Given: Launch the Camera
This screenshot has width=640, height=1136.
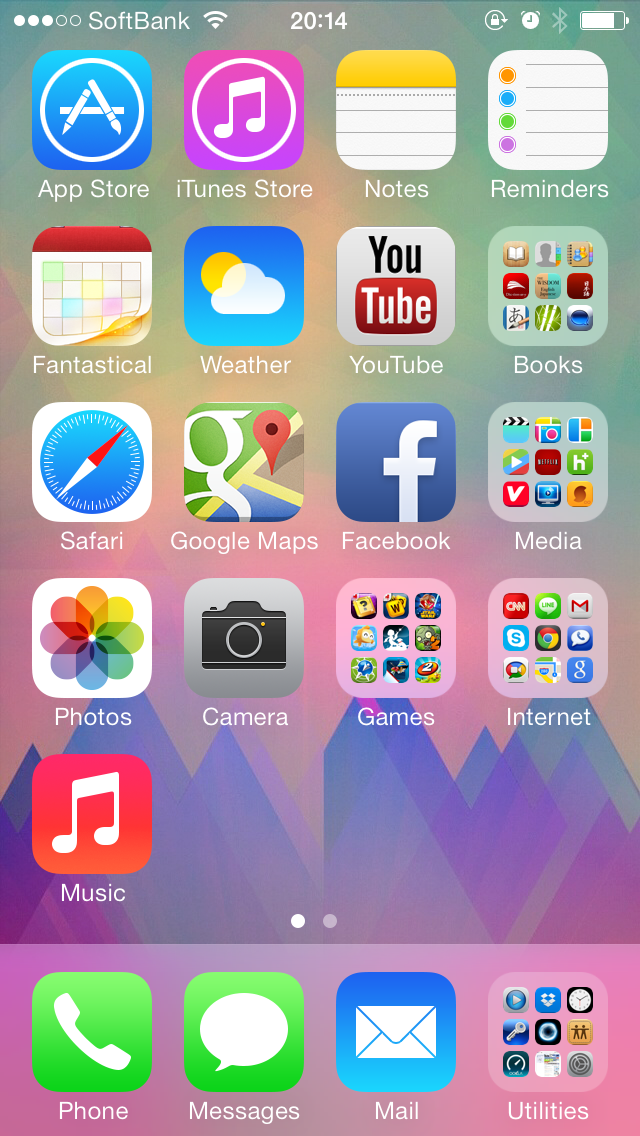Looking at the screenshot, I should (x=244, y=638).
